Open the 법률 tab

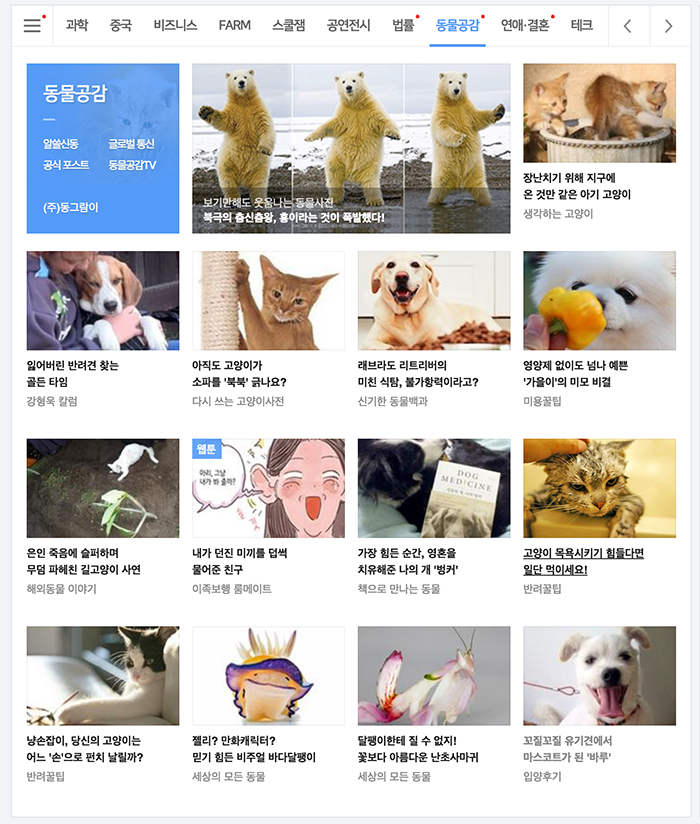(x=404, y=26)
